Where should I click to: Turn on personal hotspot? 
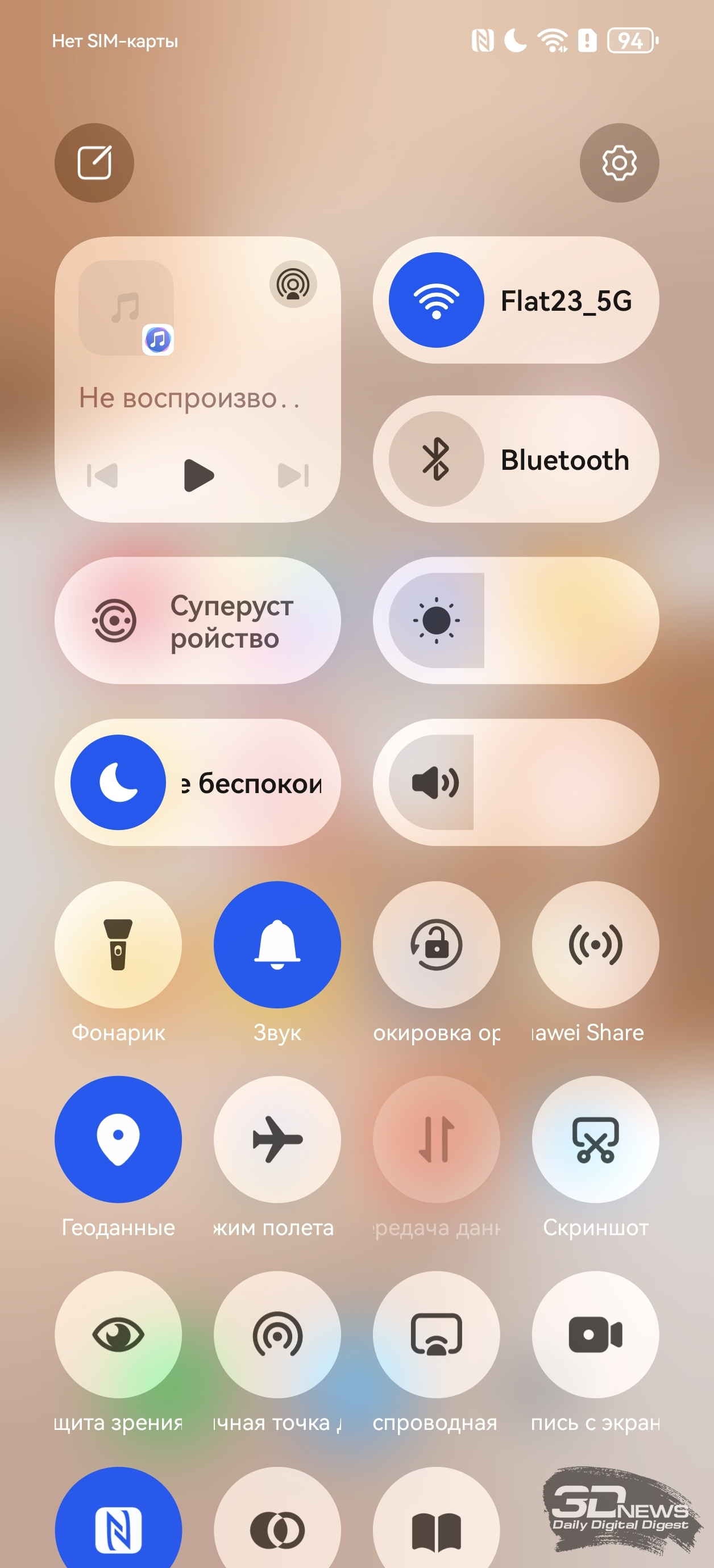(x=277, y=1335)
